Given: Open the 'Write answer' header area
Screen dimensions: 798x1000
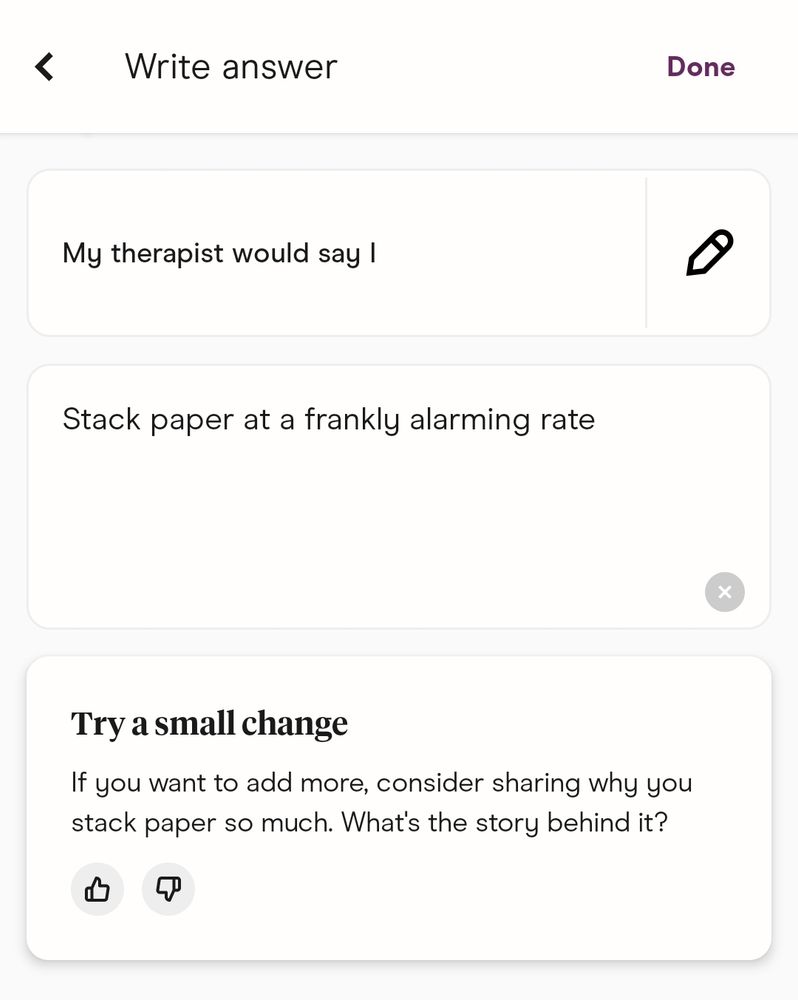Looking at the screenshot, I should pyautogui.click(x=229, y=66).
